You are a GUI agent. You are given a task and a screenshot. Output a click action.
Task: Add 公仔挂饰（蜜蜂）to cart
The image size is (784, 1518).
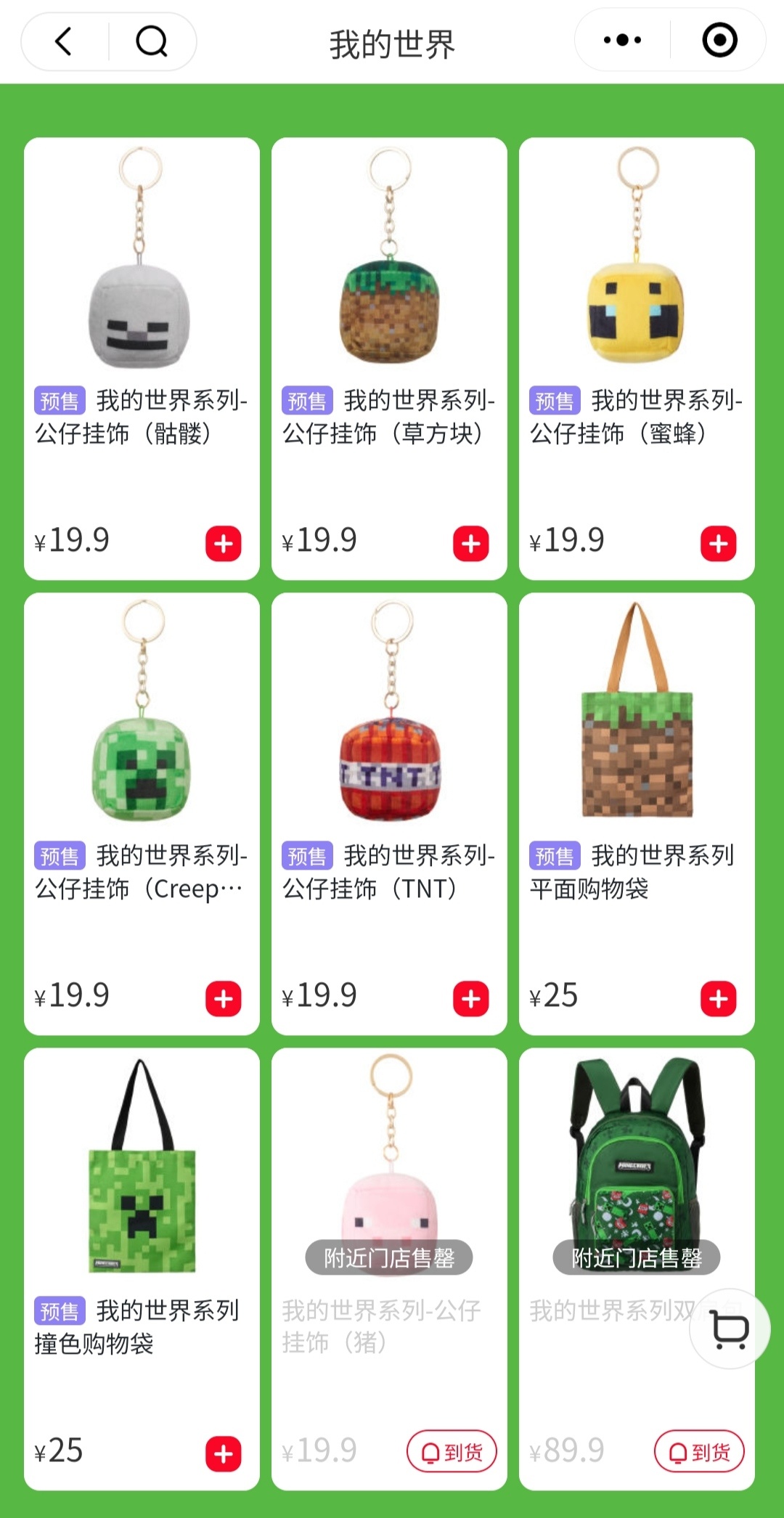tap(719, 544)
